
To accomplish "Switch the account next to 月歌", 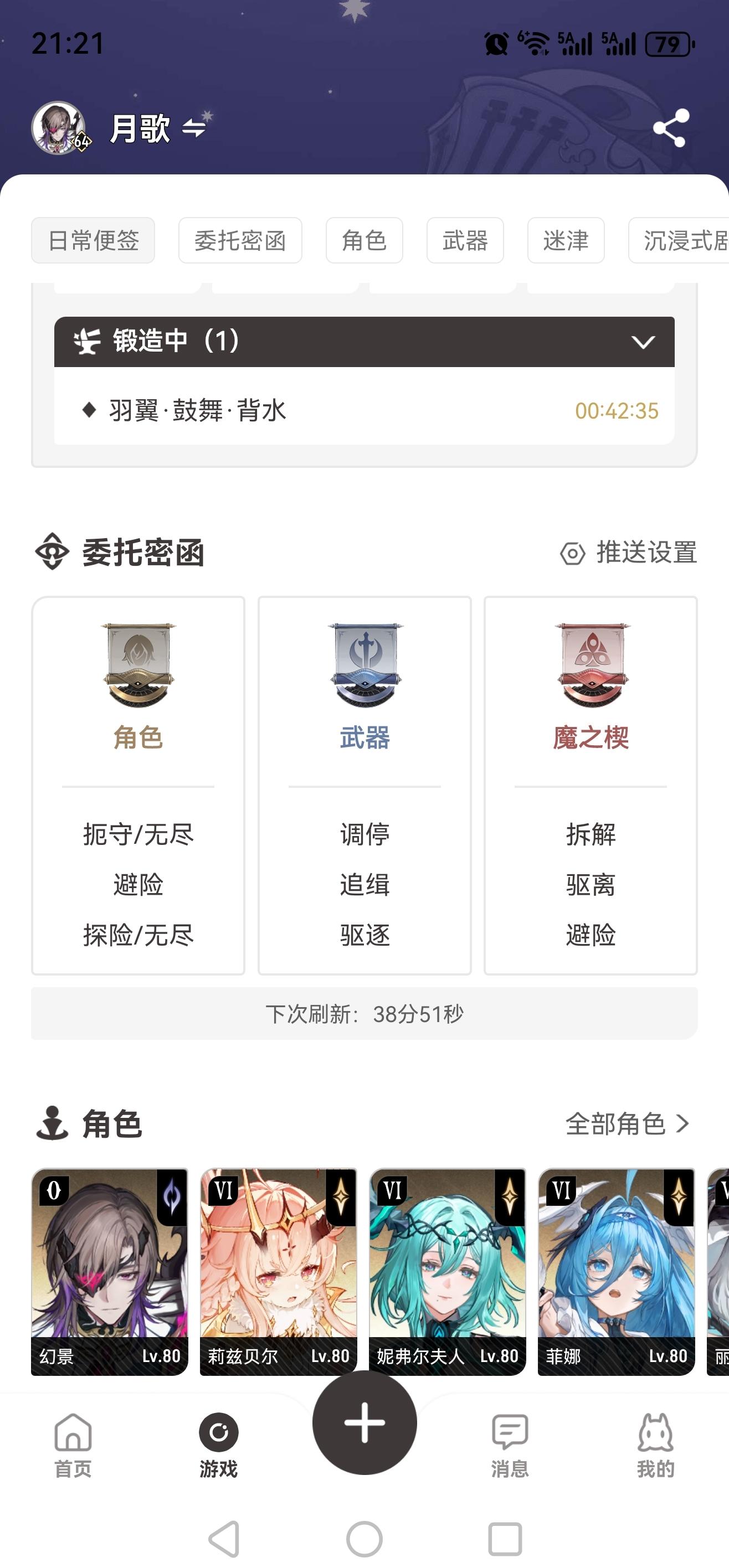I will coord(194,128).
